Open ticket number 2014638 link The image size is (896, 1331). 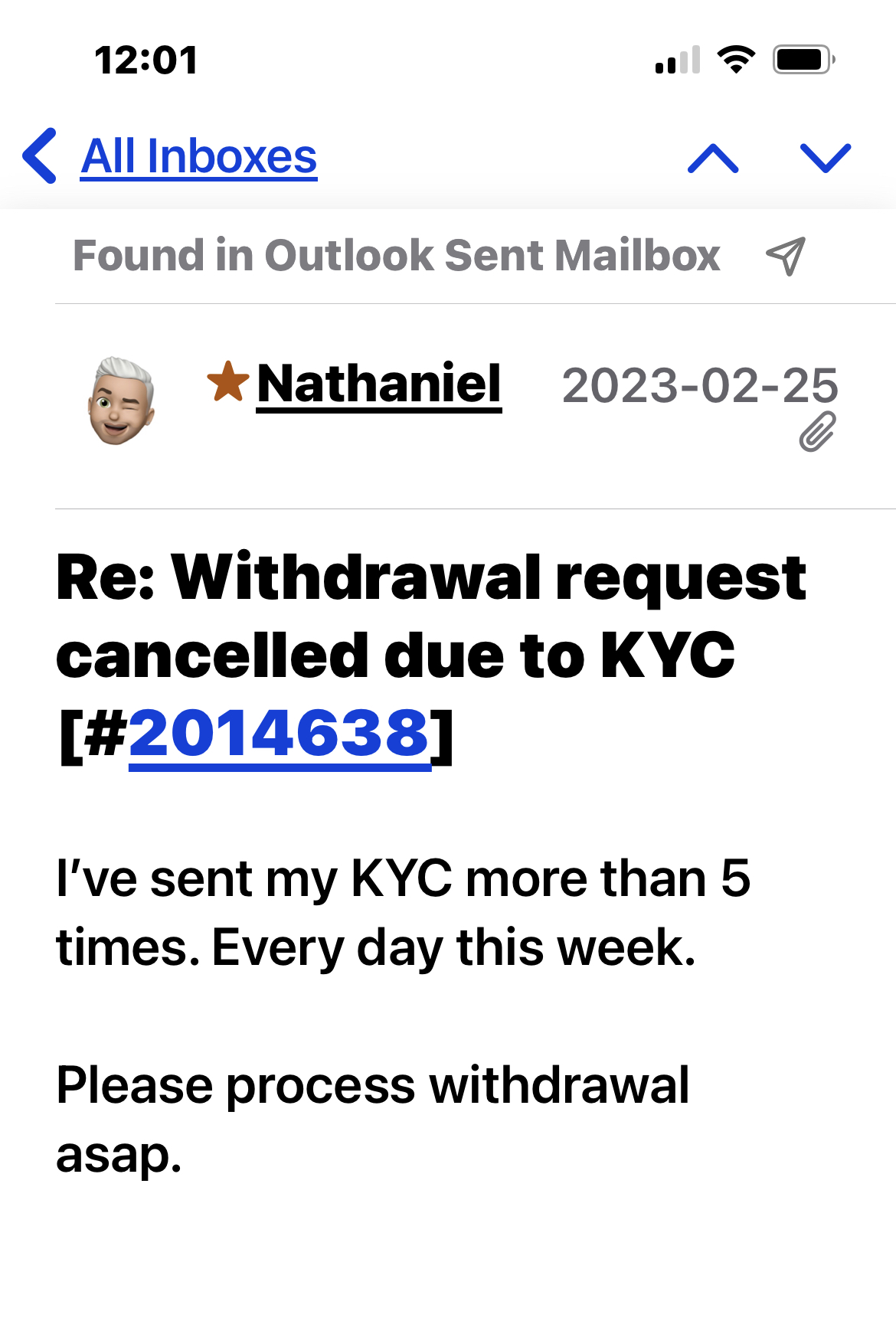(280, 733)
